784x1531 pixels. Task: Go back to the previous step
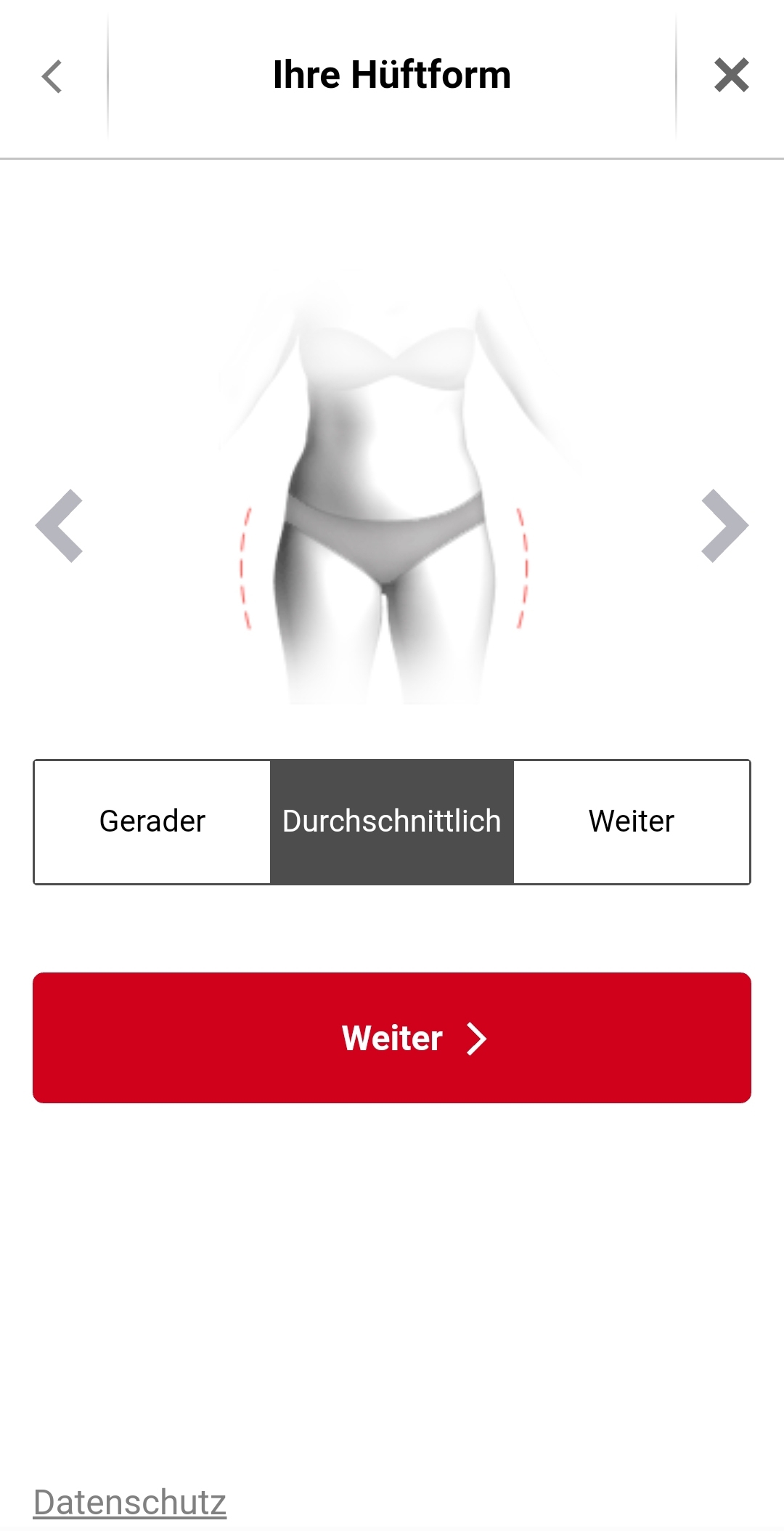(52, 76)
